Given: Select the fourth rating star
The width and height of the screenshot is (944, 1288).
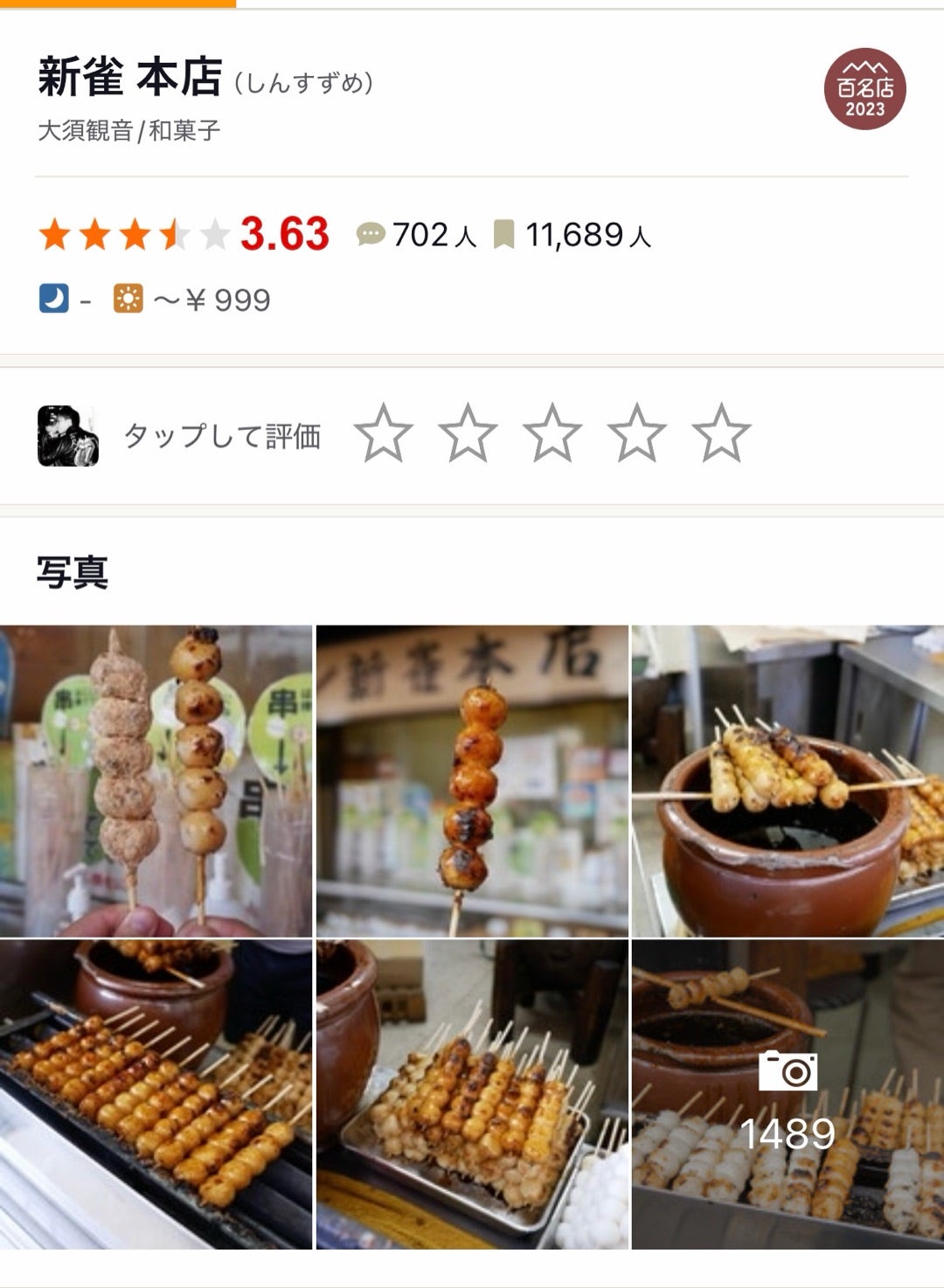Looking at the screenshot, I should tap(636, 433).
